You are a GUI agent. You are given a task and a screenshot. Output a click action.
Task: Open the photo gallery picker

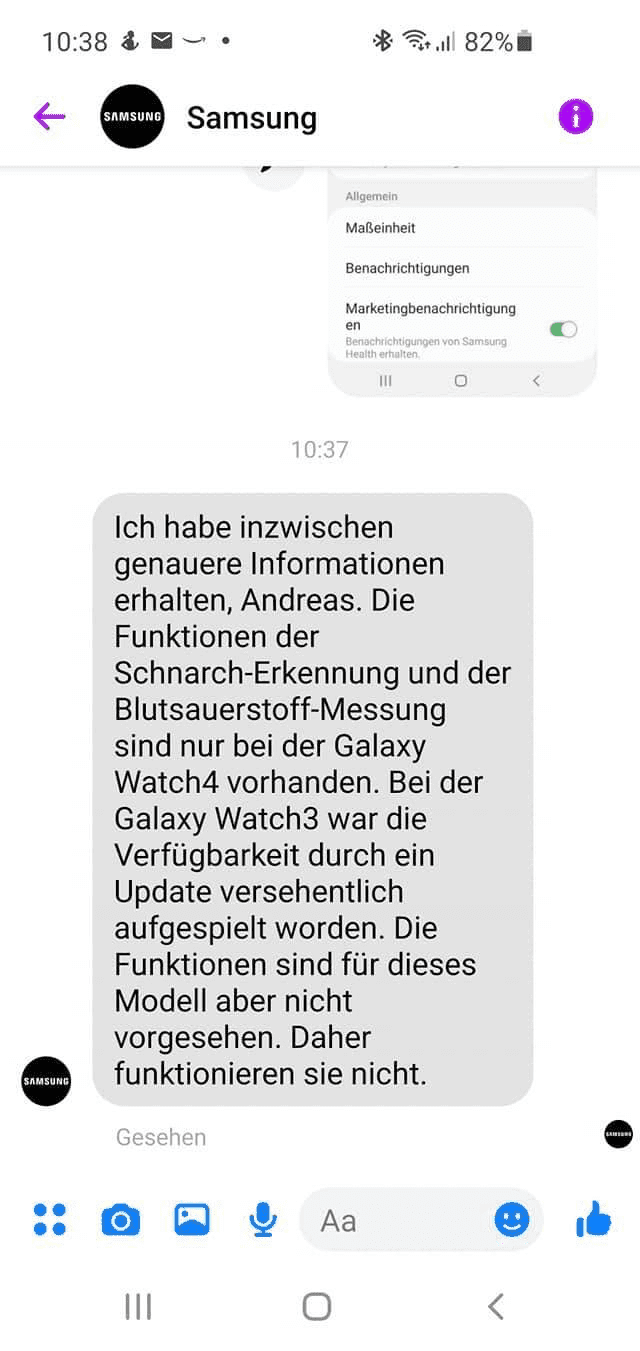(192, 1220)
